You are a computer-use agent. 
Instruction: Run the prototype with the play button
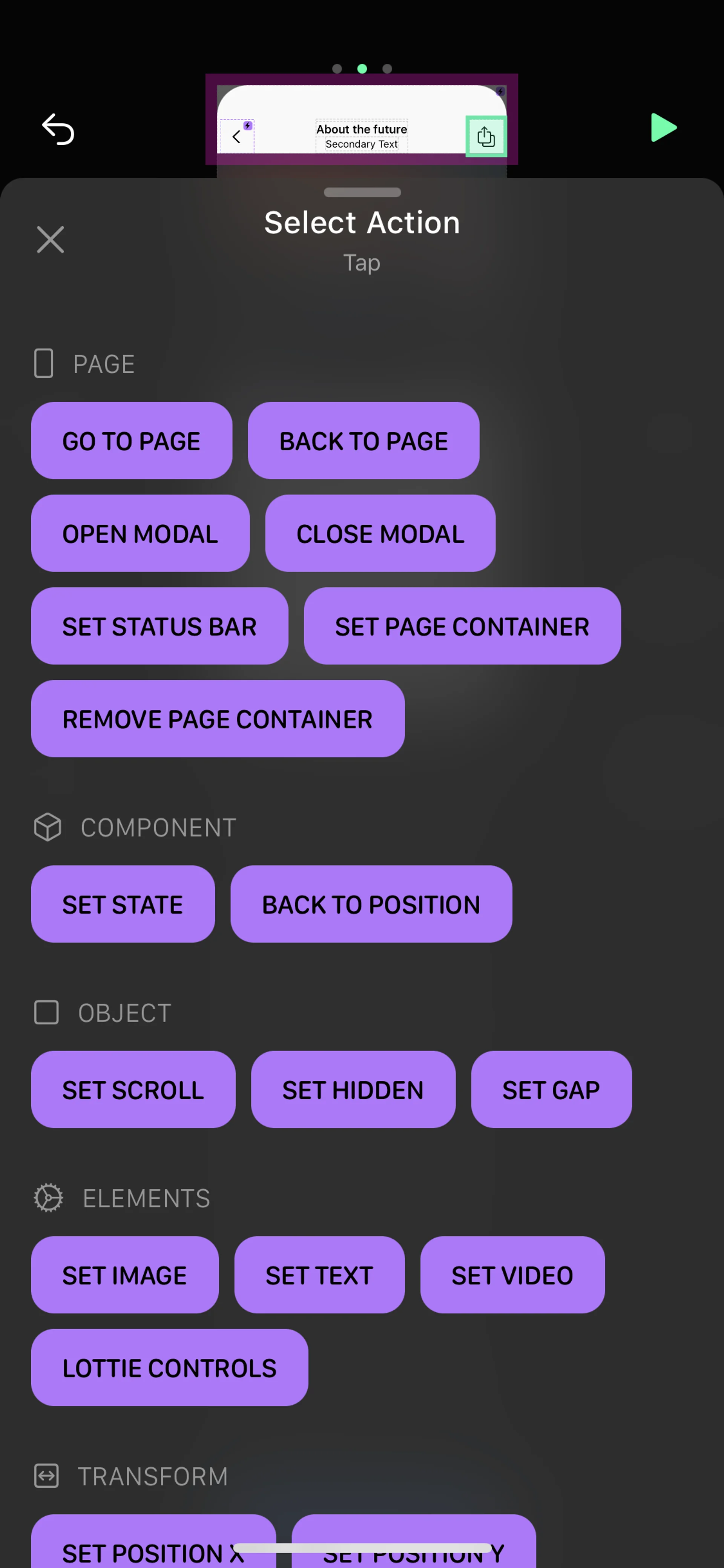[x=663, y=127]
